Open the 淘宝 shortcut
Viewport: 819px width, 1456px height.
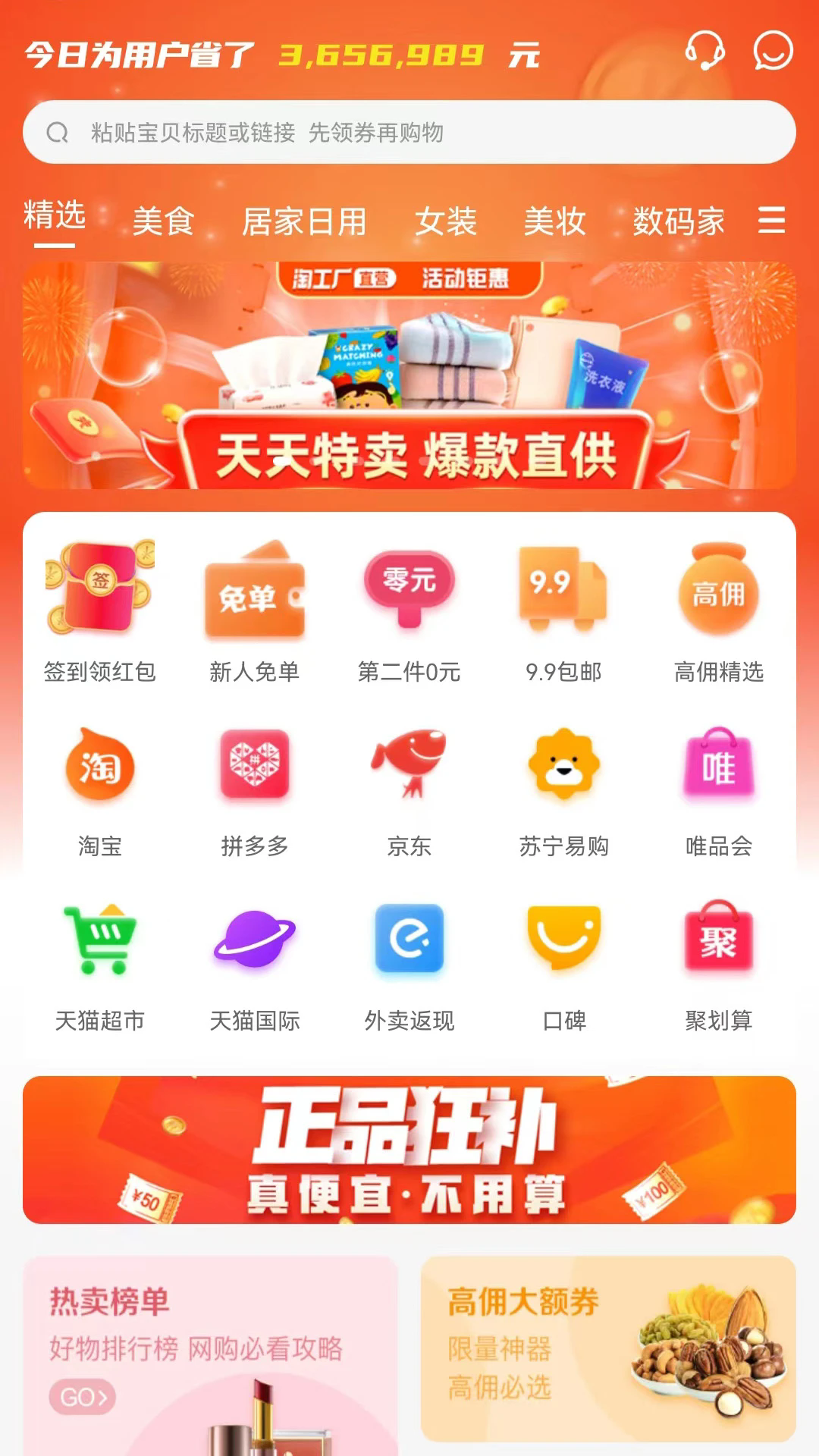[x=100, y=789]
